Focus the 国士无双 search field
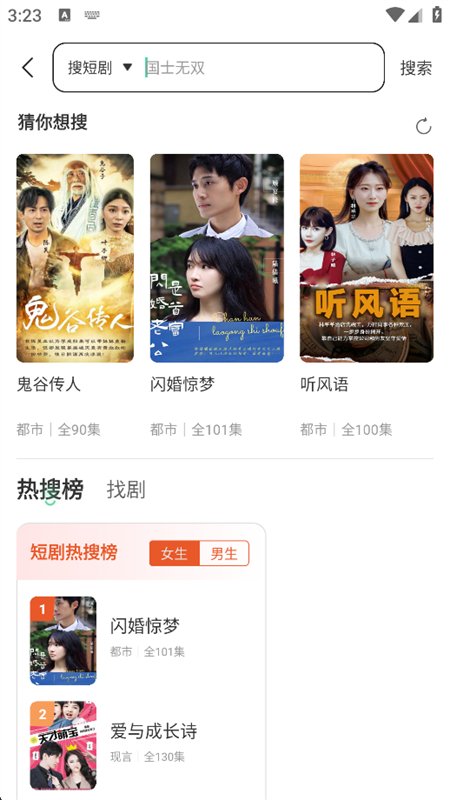Viewport: 450px width, 800px height. coord(261,68)
